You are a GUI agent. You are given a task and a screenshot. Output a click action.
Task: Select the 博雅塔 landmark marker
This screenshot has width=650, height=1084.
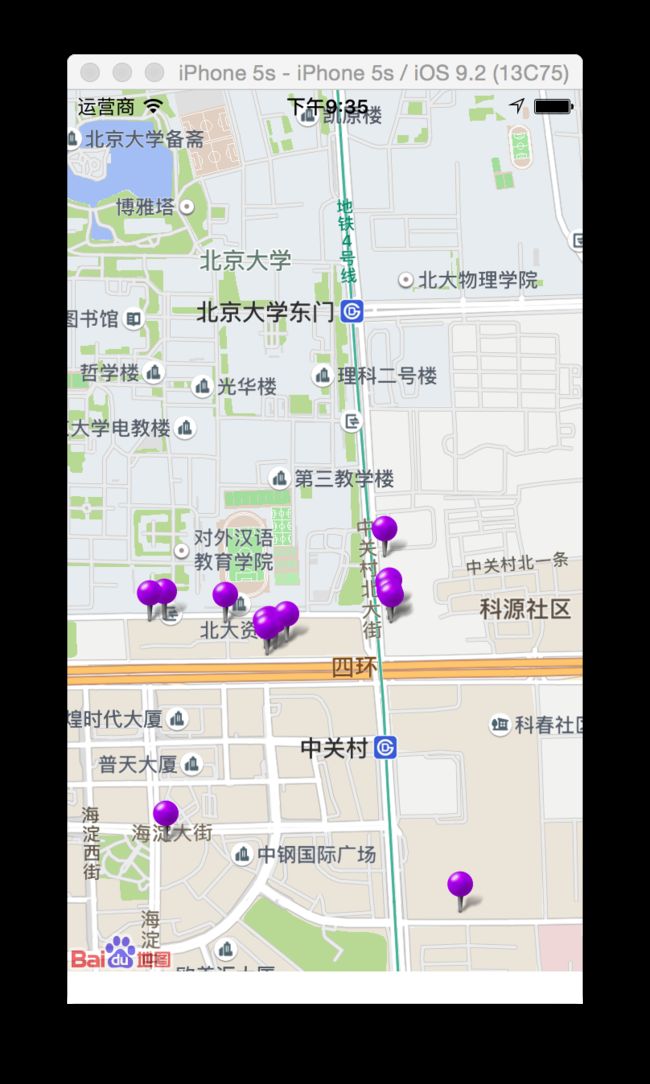pos(186,206)
